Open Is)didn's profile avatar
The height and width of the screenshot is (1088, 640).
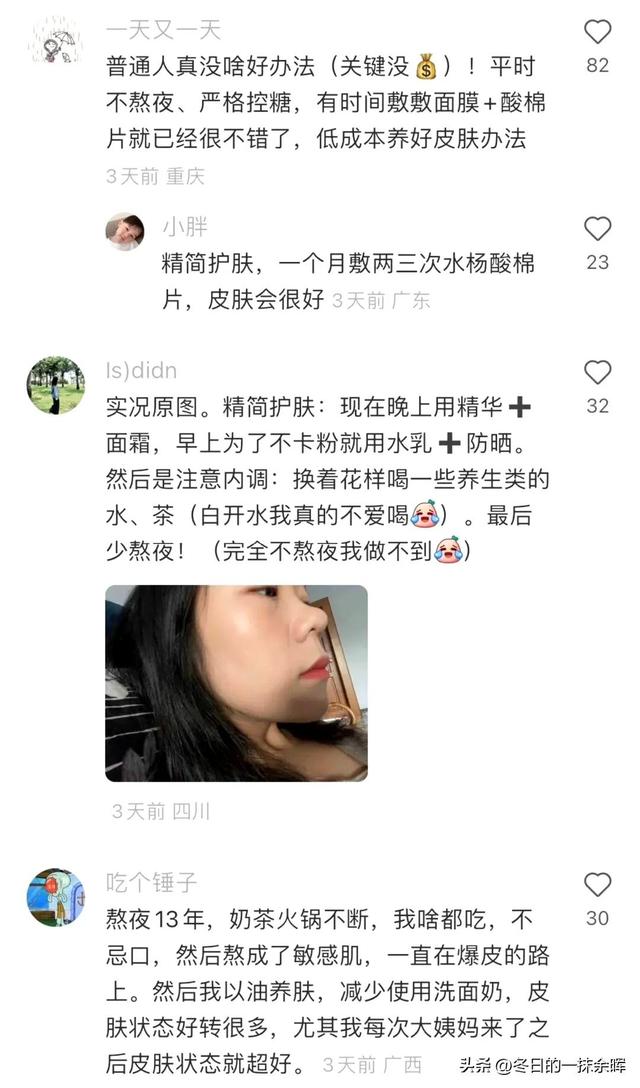click(x=56, y=385)
